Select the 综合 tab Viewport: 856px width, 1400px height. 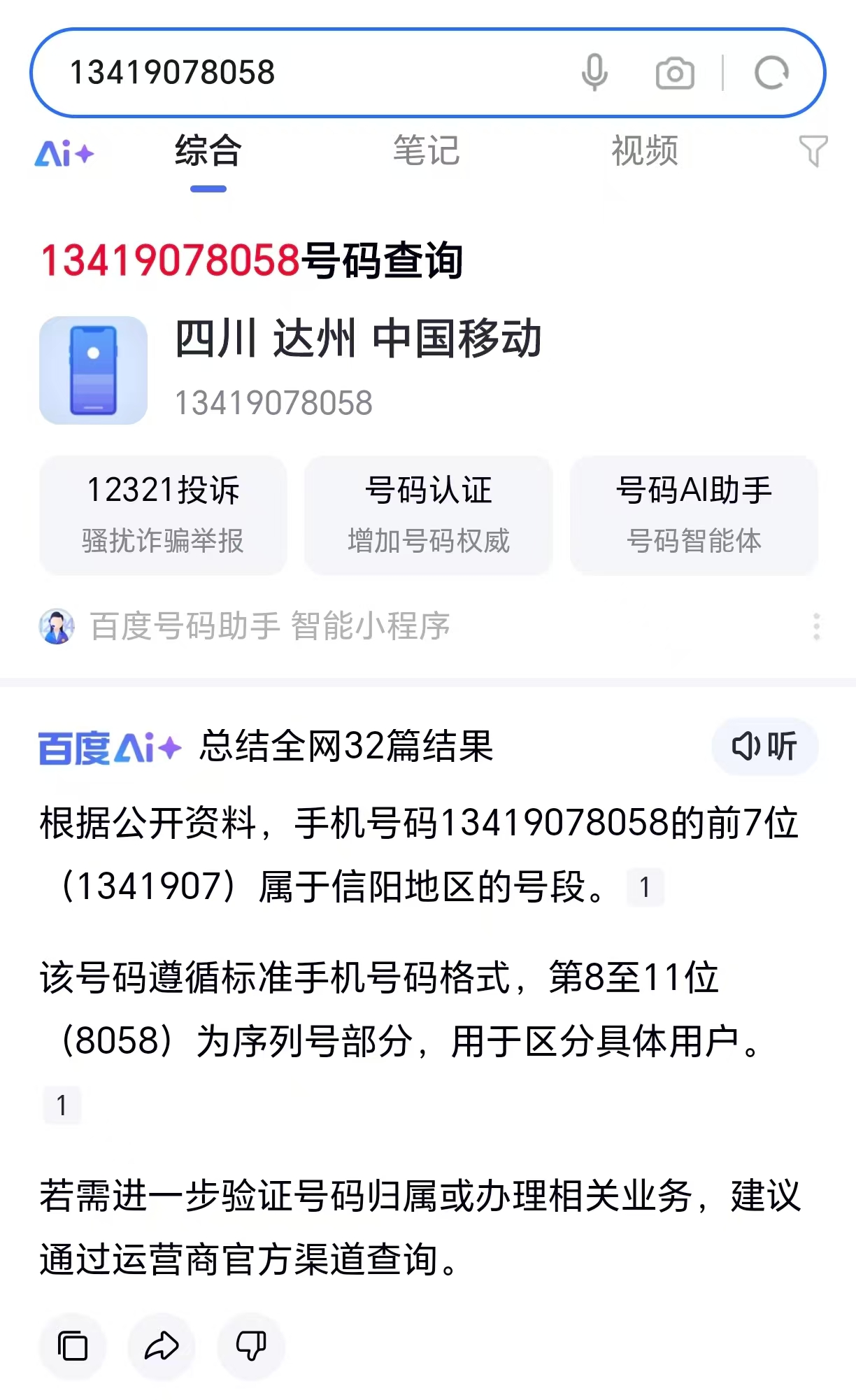coord(208,151)
